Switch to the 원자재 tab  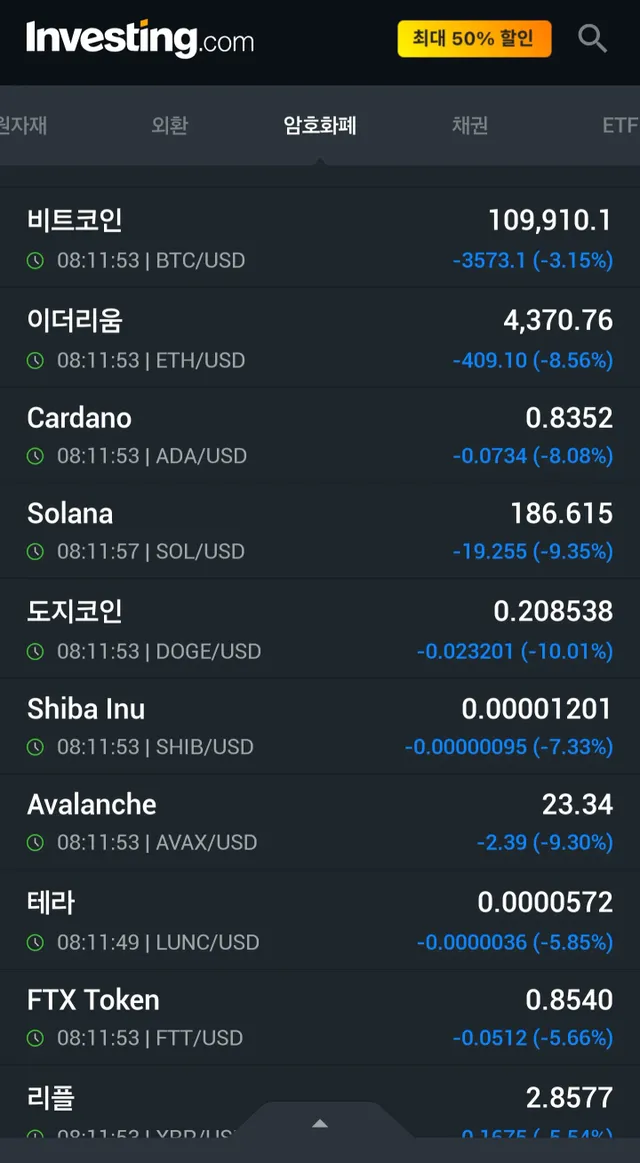[22, 126]
